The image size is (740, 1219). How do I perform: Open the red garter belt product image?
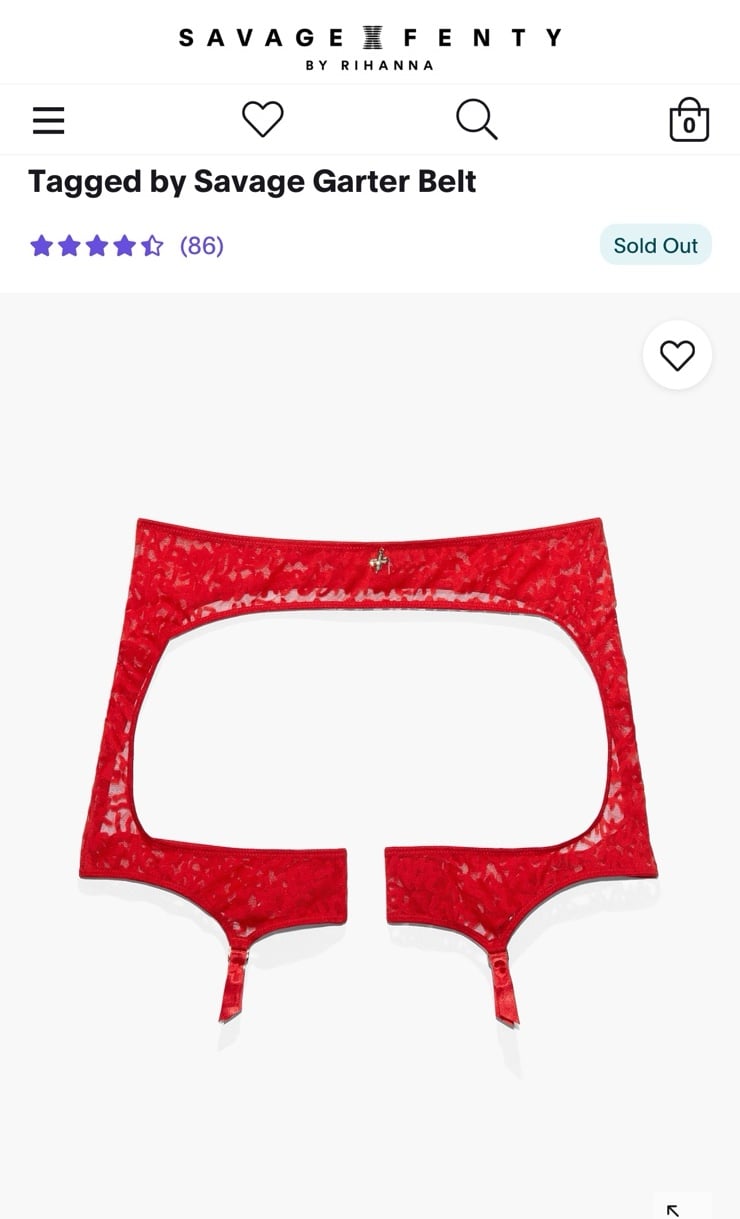pos(369,770)
